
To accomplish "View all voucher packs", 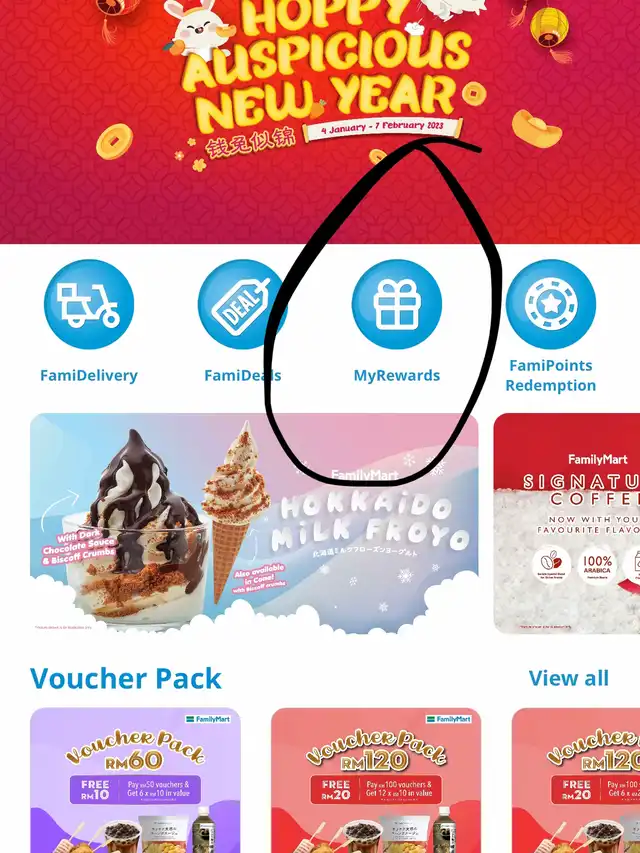I will pos(568,678).
